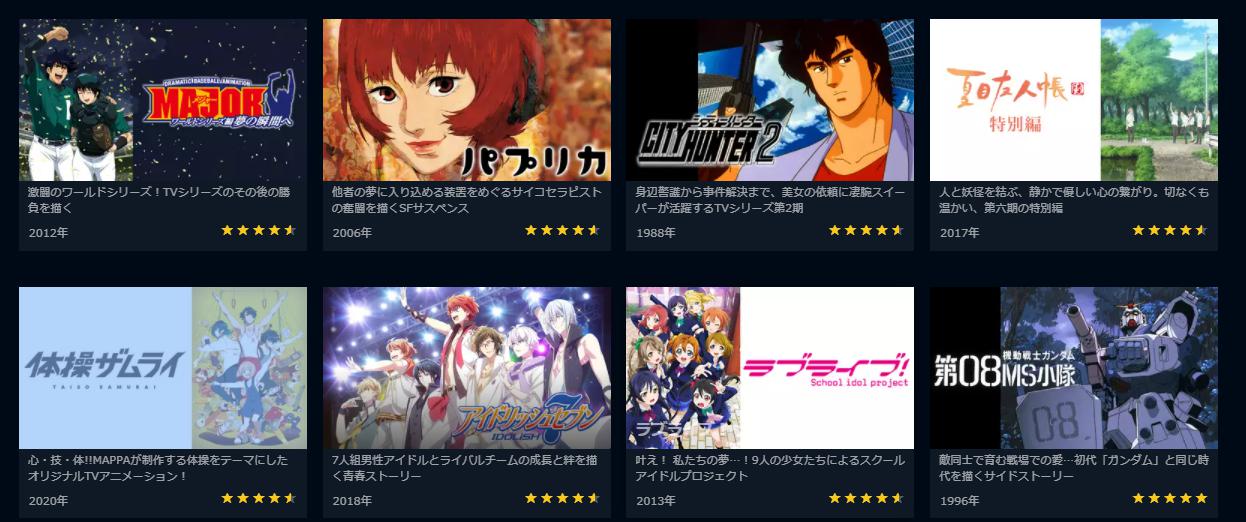Image resolution: width=1246 pixels, height=522 pixels.
Task: View the 体操ザムライ anime tile
Action: point(163,368)
